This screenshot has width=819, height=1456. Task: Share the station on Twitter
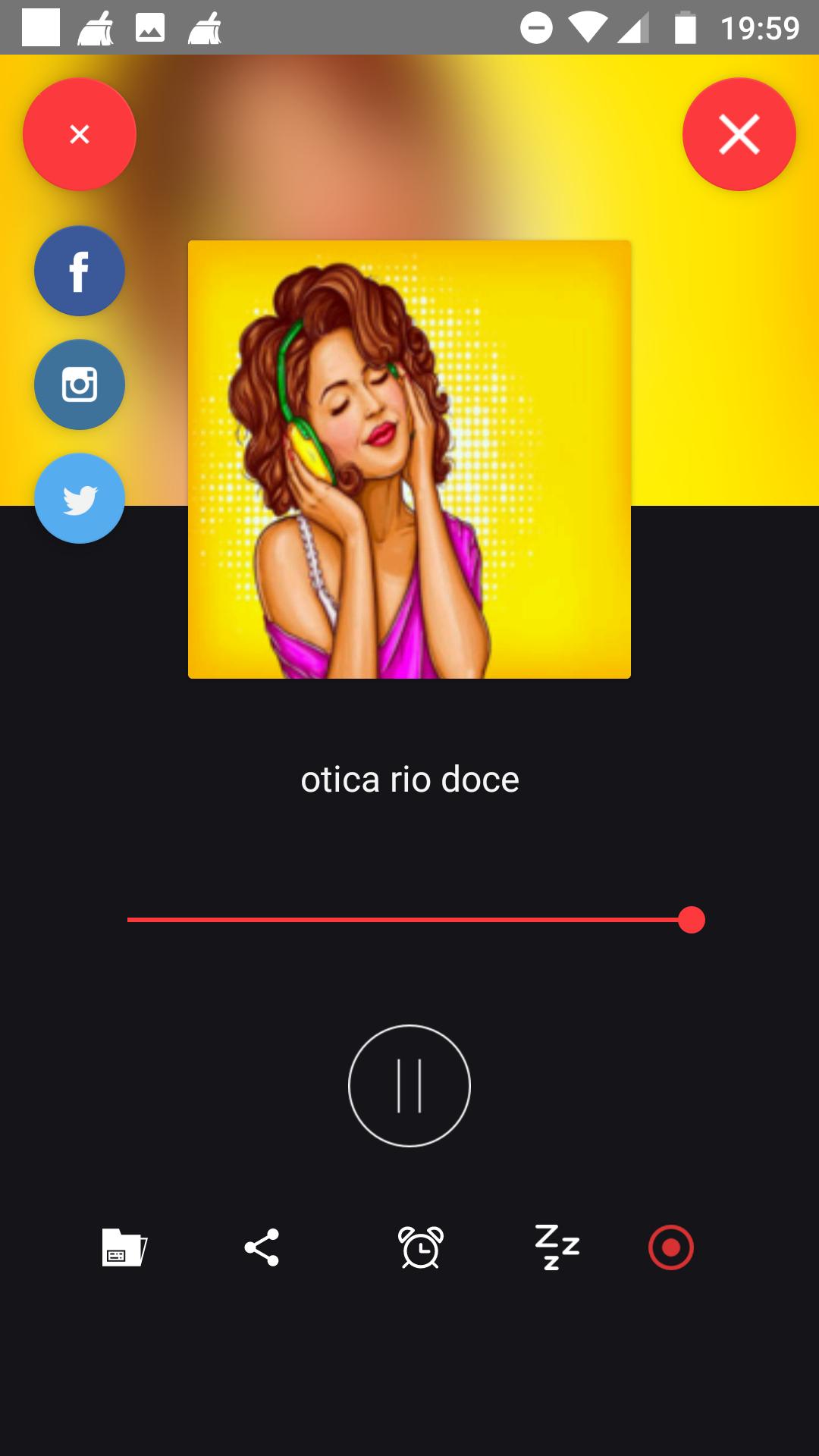[x=79, y=497]
